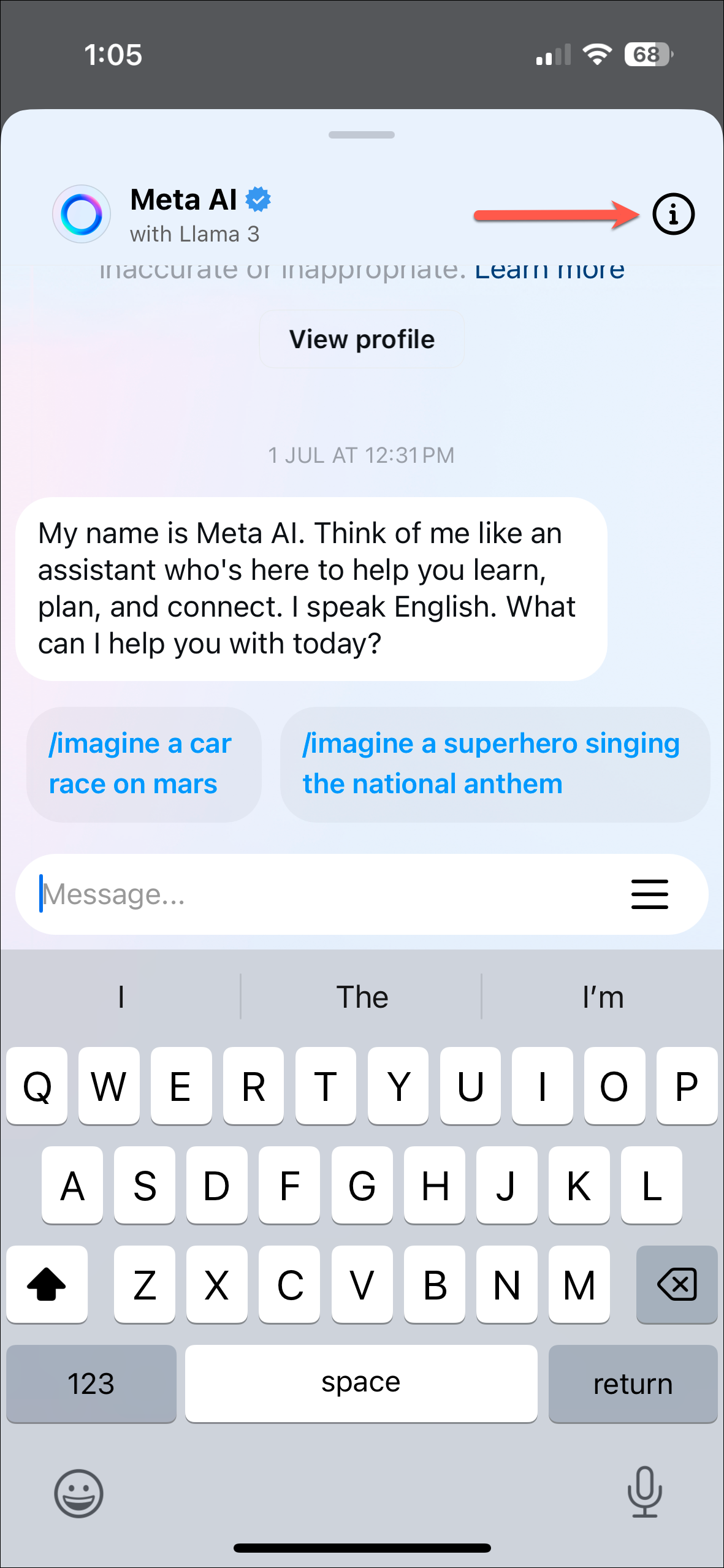
Task: Tap the return key
Action: click(x=632, y=1383)
